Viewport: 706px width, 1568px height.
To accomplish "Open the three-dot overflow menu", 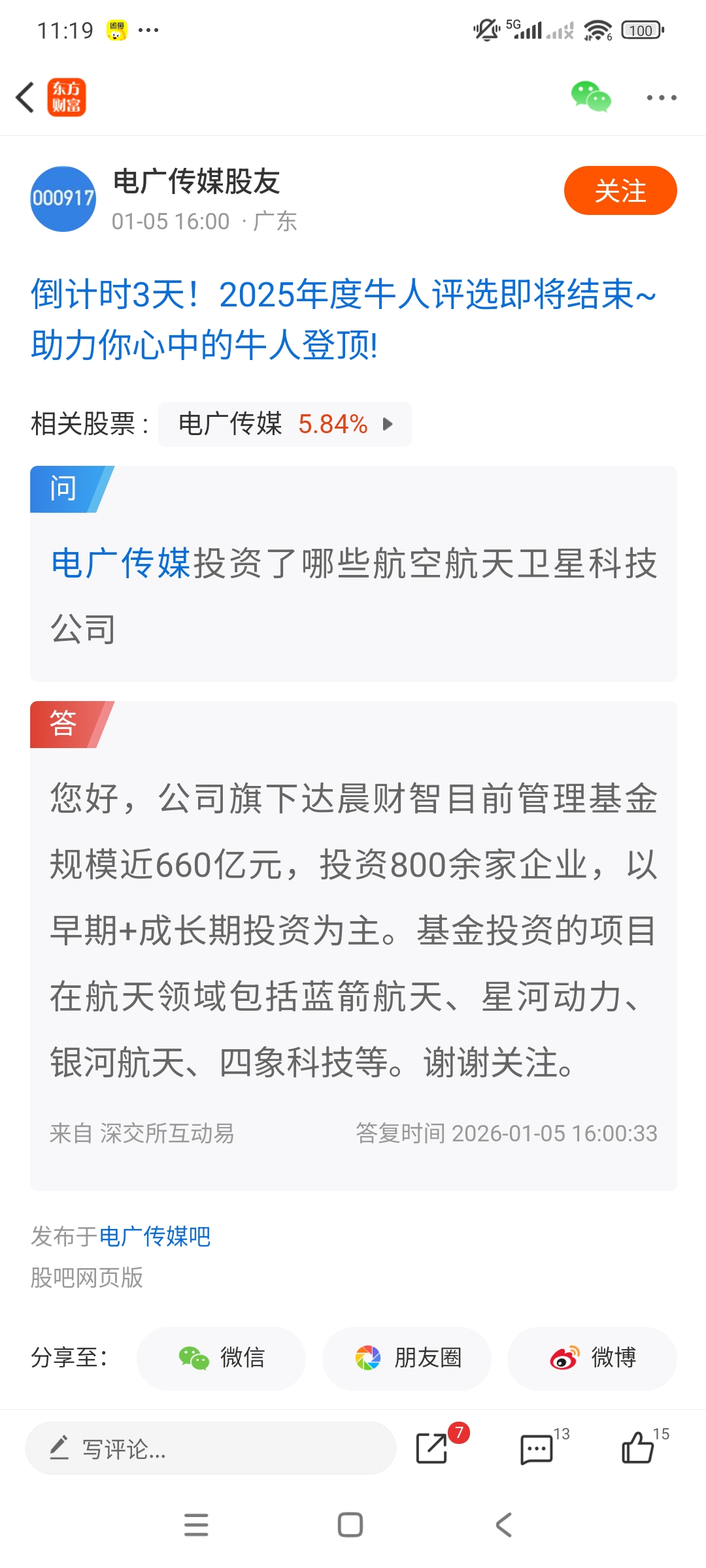I will coord(661,98).
